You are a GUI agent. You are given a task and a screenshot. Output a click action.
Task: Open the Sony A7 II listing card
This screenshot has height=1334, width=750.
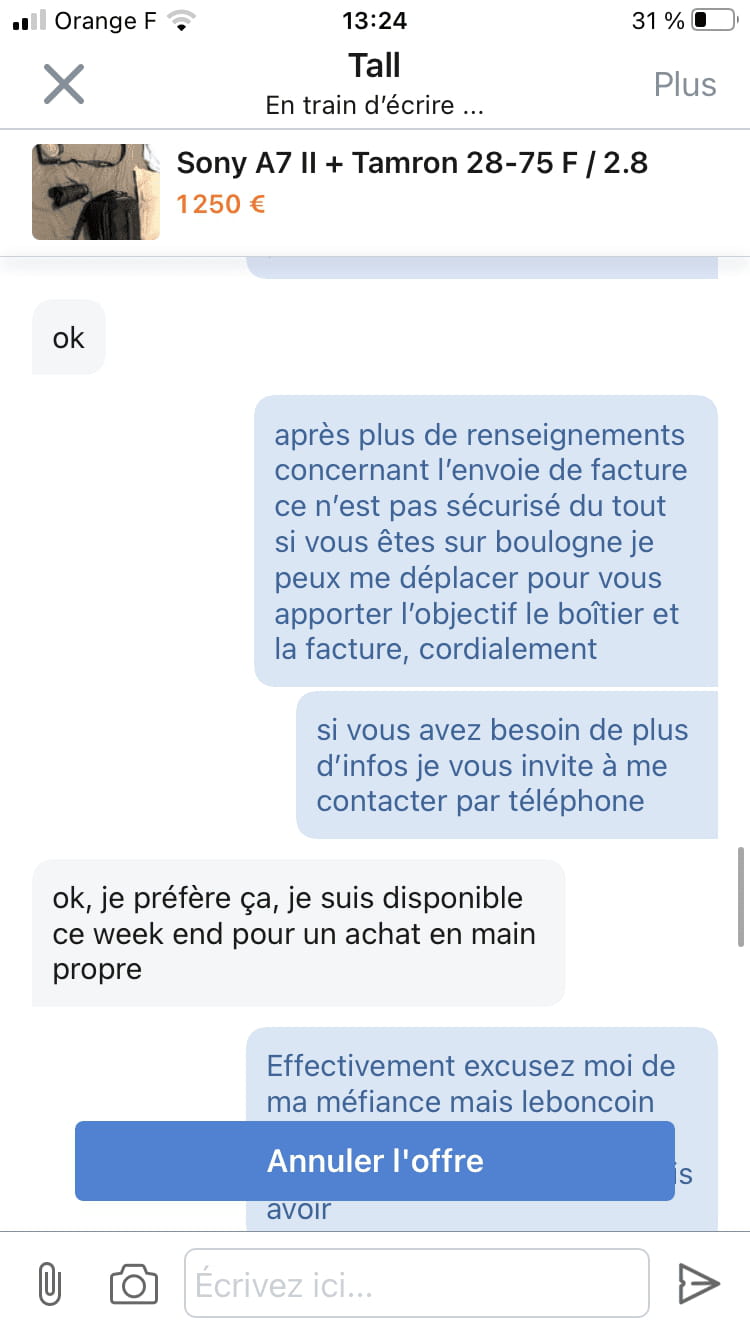coord(375,191)
